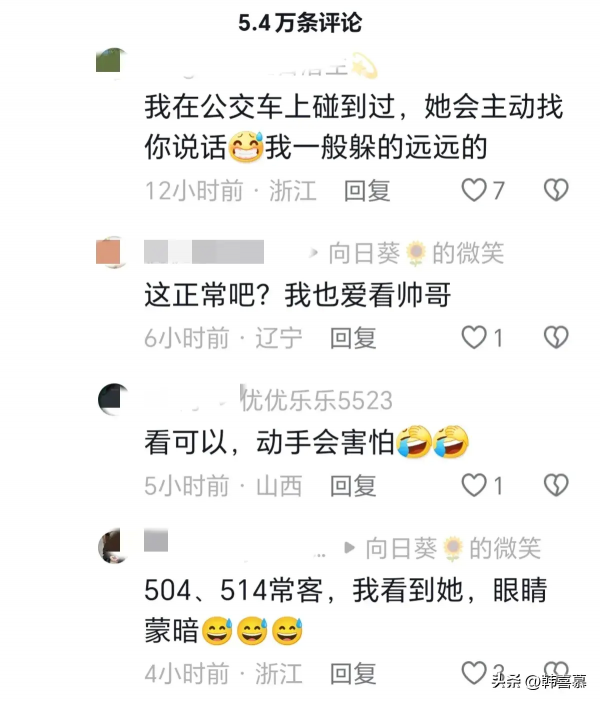Viewport: 600px width, 702px height.
Task: Open avatar of the 辽宁 commenter
Action: (x=111, y=253)
